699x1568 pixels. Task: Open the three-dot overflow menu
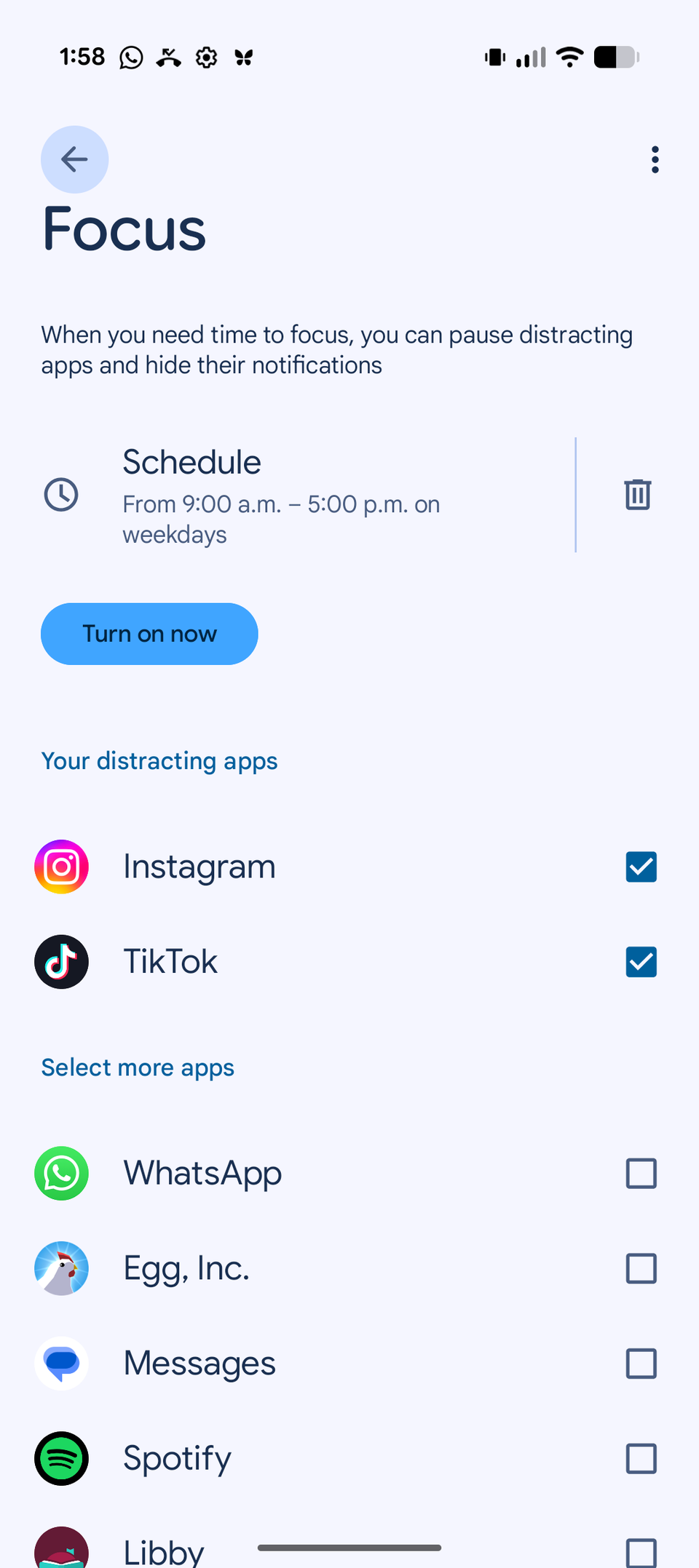[655, 159]
